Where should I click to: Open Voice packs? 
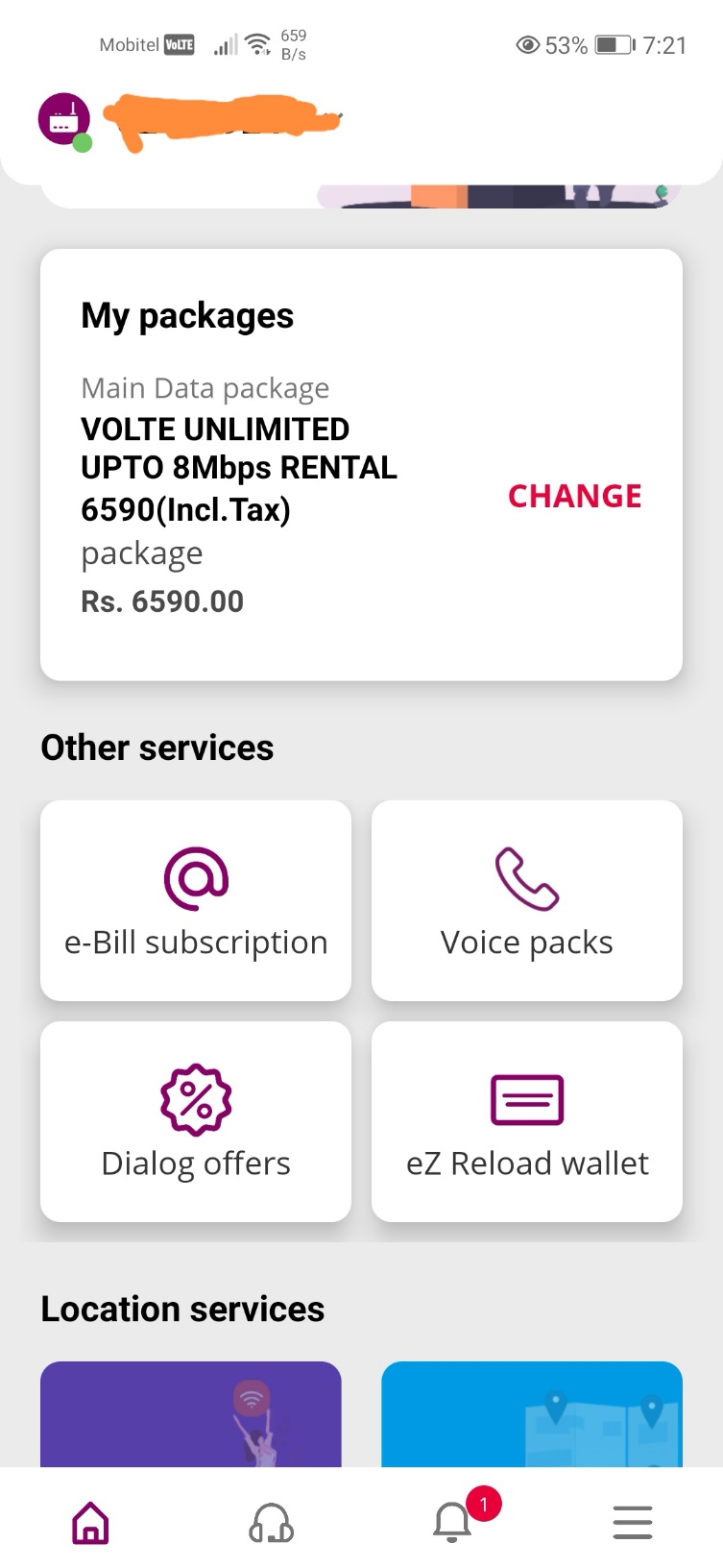click(527, 900)
